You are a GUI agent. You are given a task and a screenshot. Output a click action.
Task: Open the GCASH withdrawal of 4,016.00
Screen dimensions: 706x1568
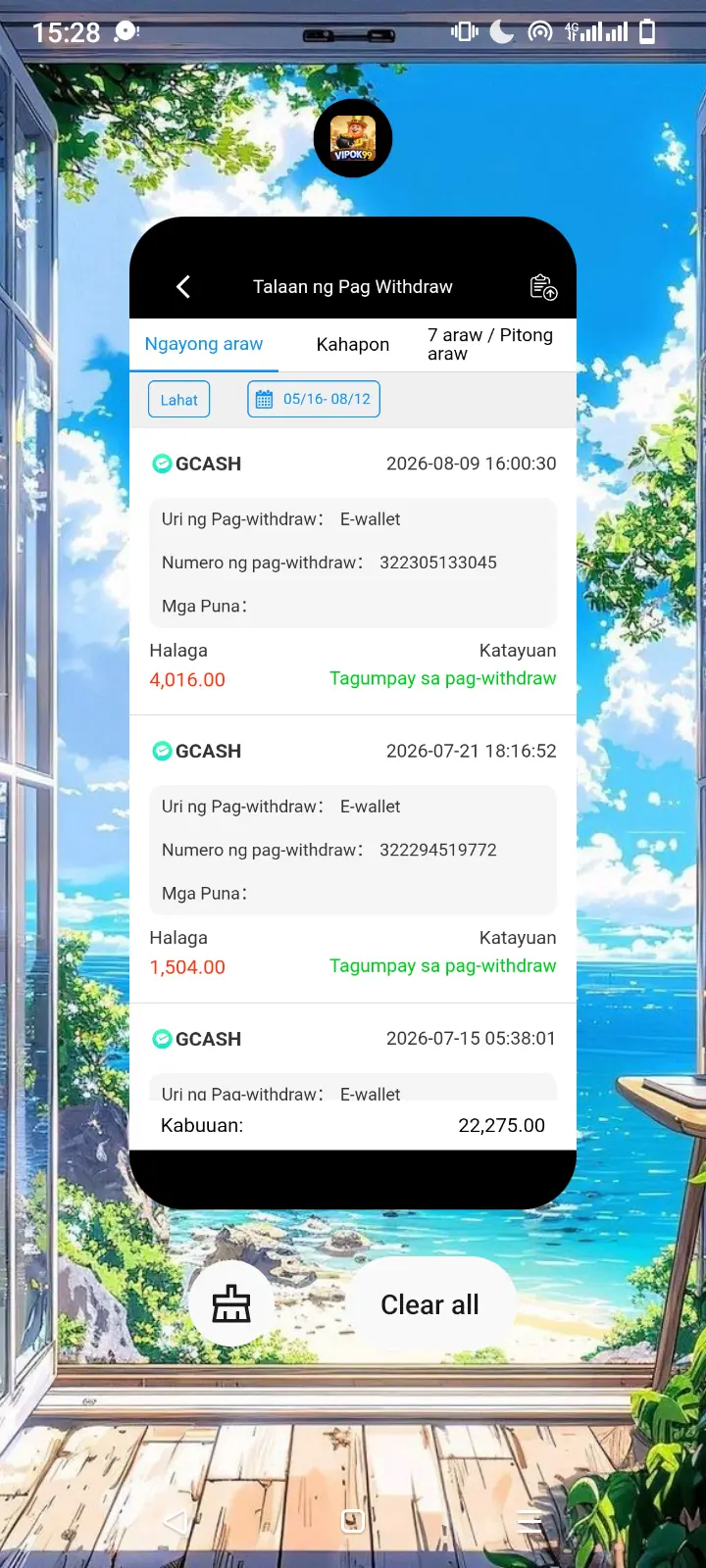click(353, 571)
